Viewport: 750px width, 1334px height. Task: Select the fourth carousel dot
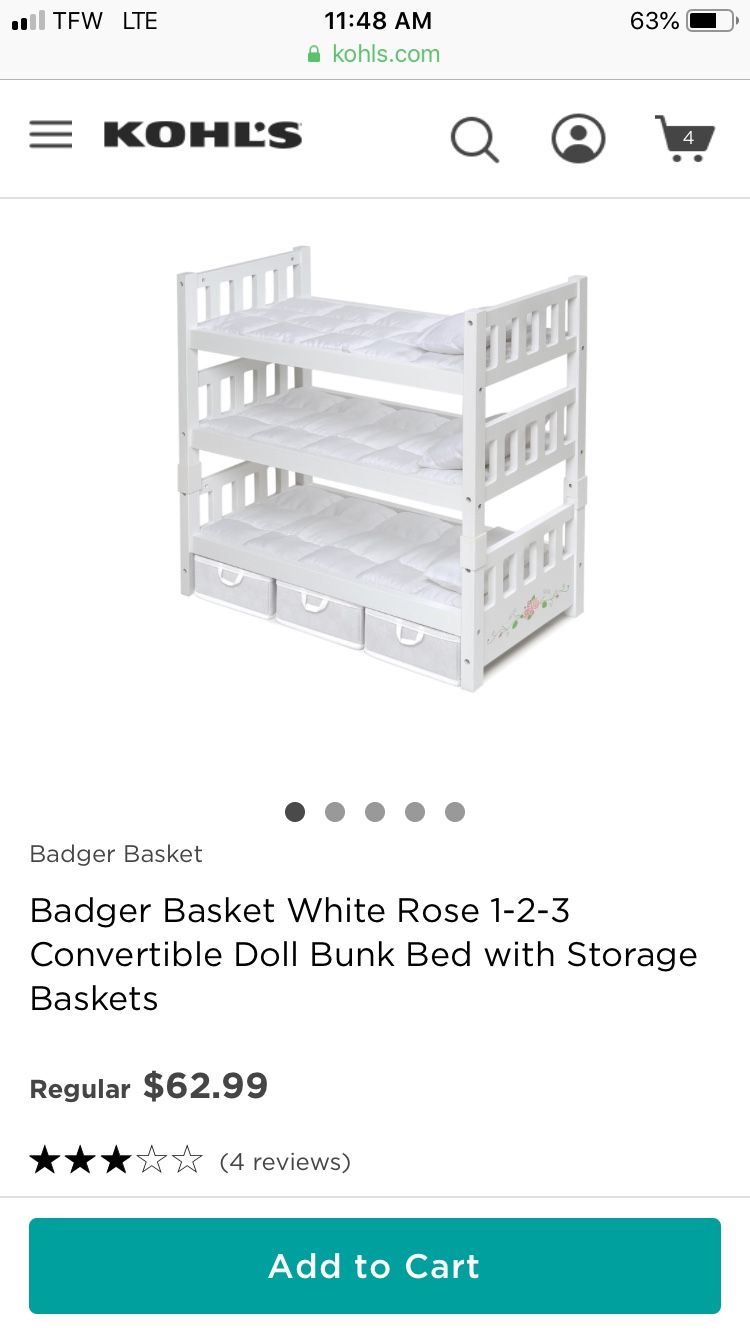coord(415,811)
